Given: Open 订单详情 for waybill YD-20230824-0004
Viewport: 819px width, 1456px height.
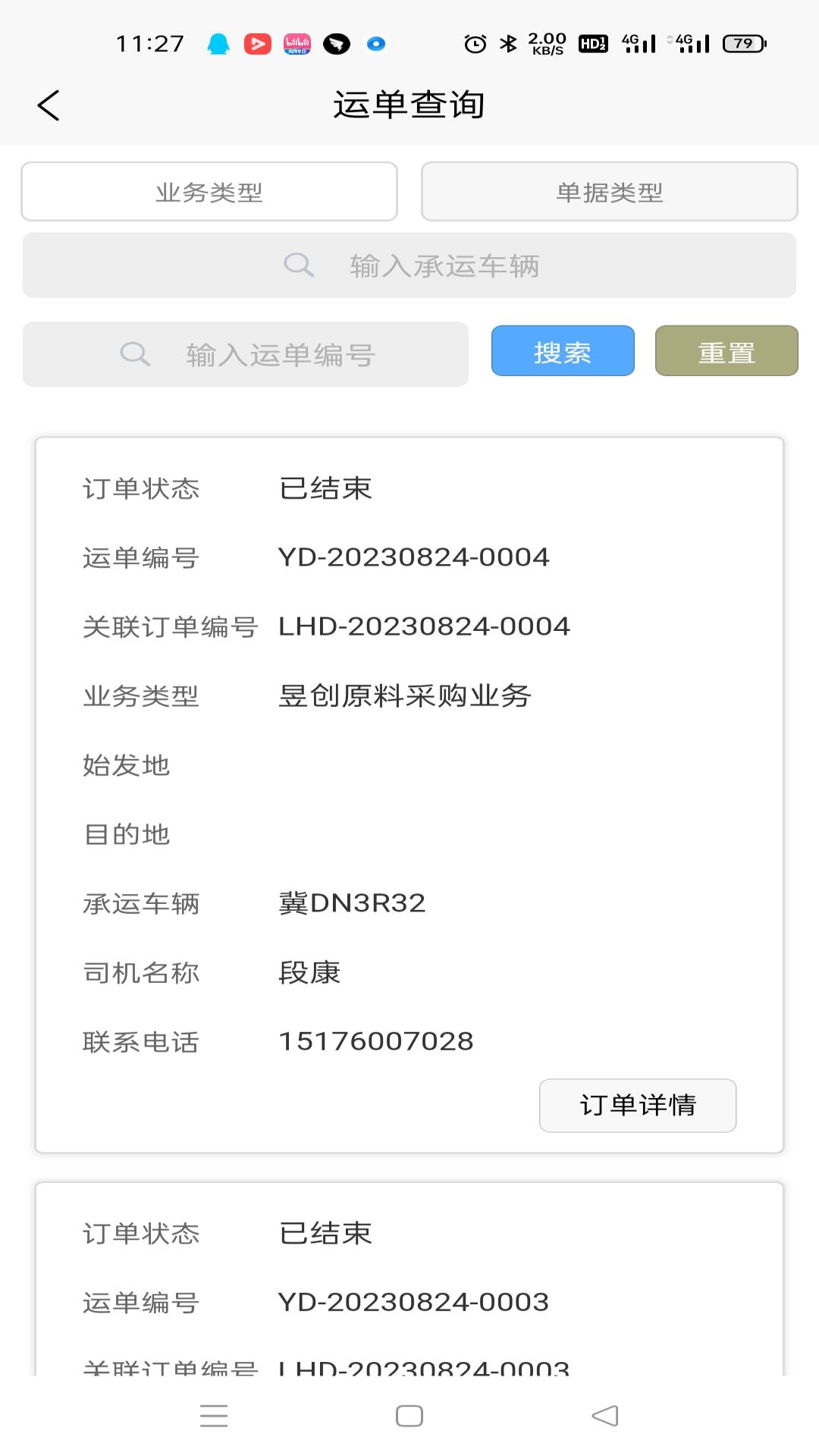Looking at the screenshot, I should click(638, 1105).
